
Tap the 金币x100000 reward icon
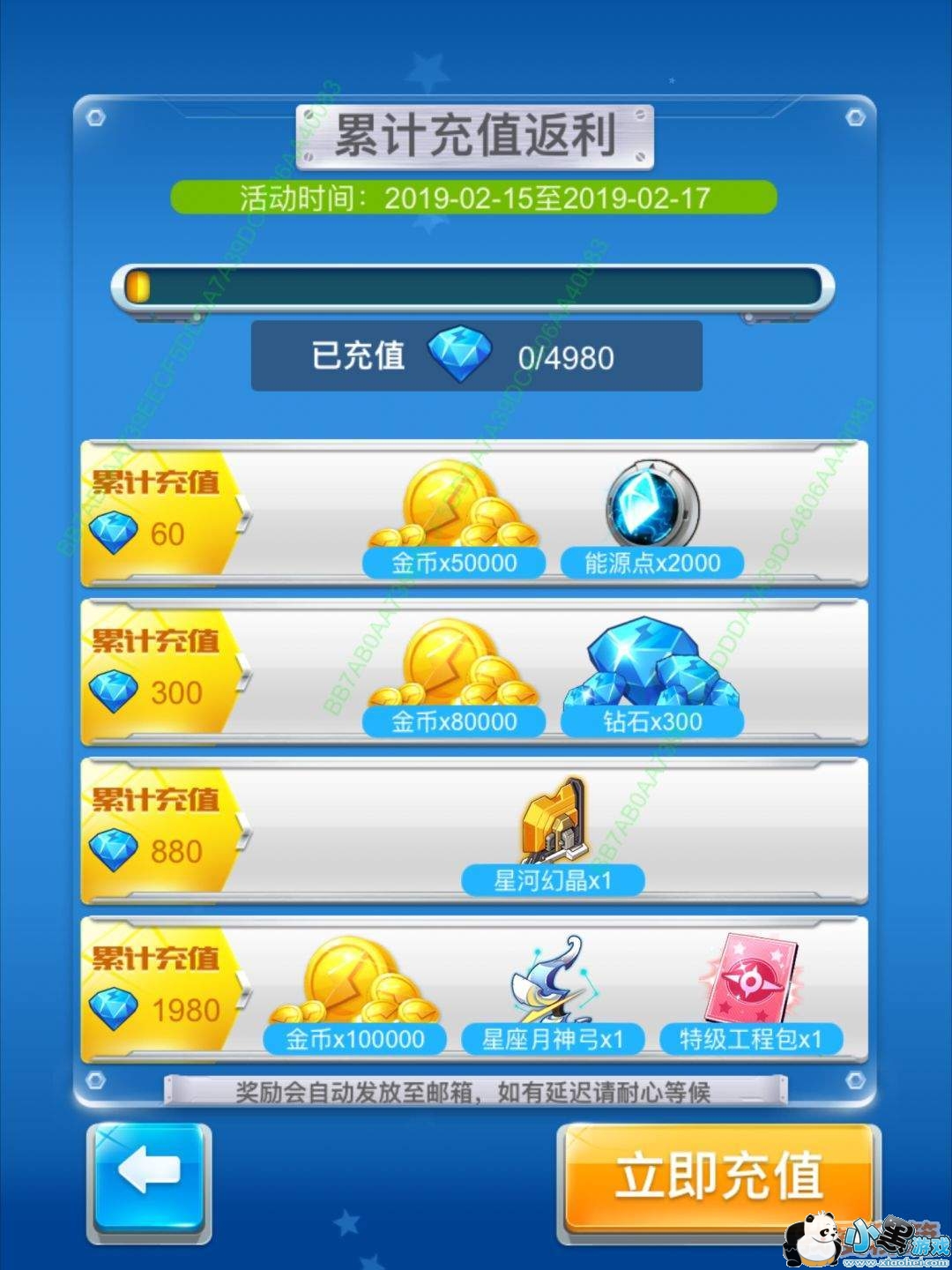tap(354, 995)
